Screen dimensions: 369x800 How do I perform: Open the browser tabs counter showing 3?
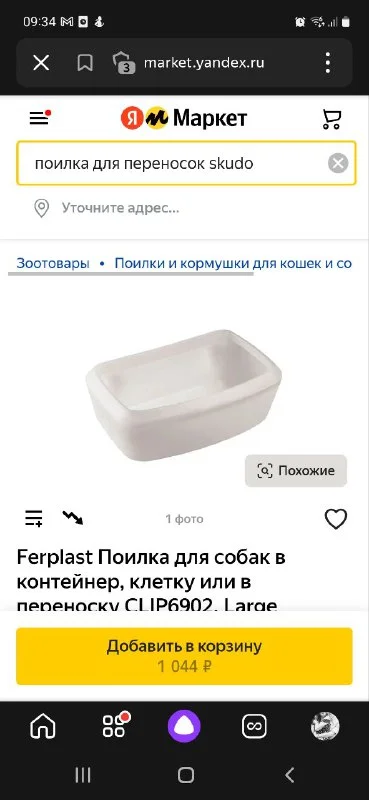click(123, 63)
